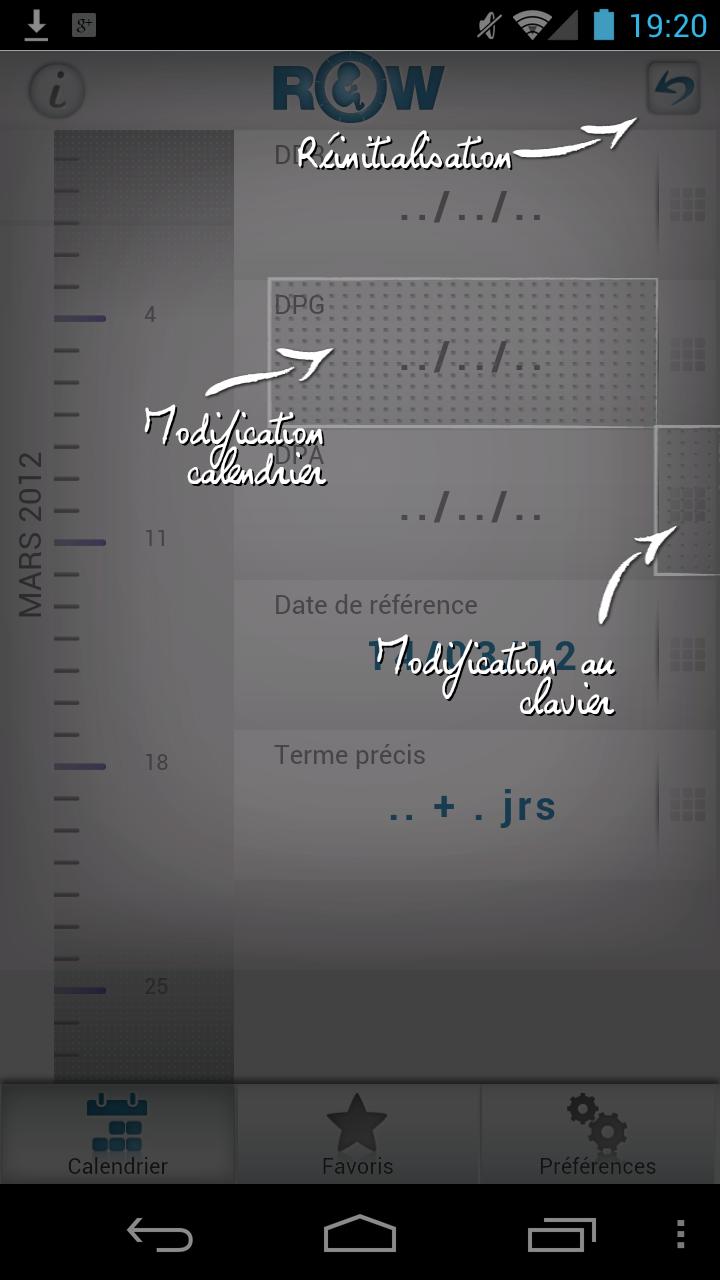Switch to the Favoris tab
This screenshot has width=720, height=1280.
point(357,1134)
